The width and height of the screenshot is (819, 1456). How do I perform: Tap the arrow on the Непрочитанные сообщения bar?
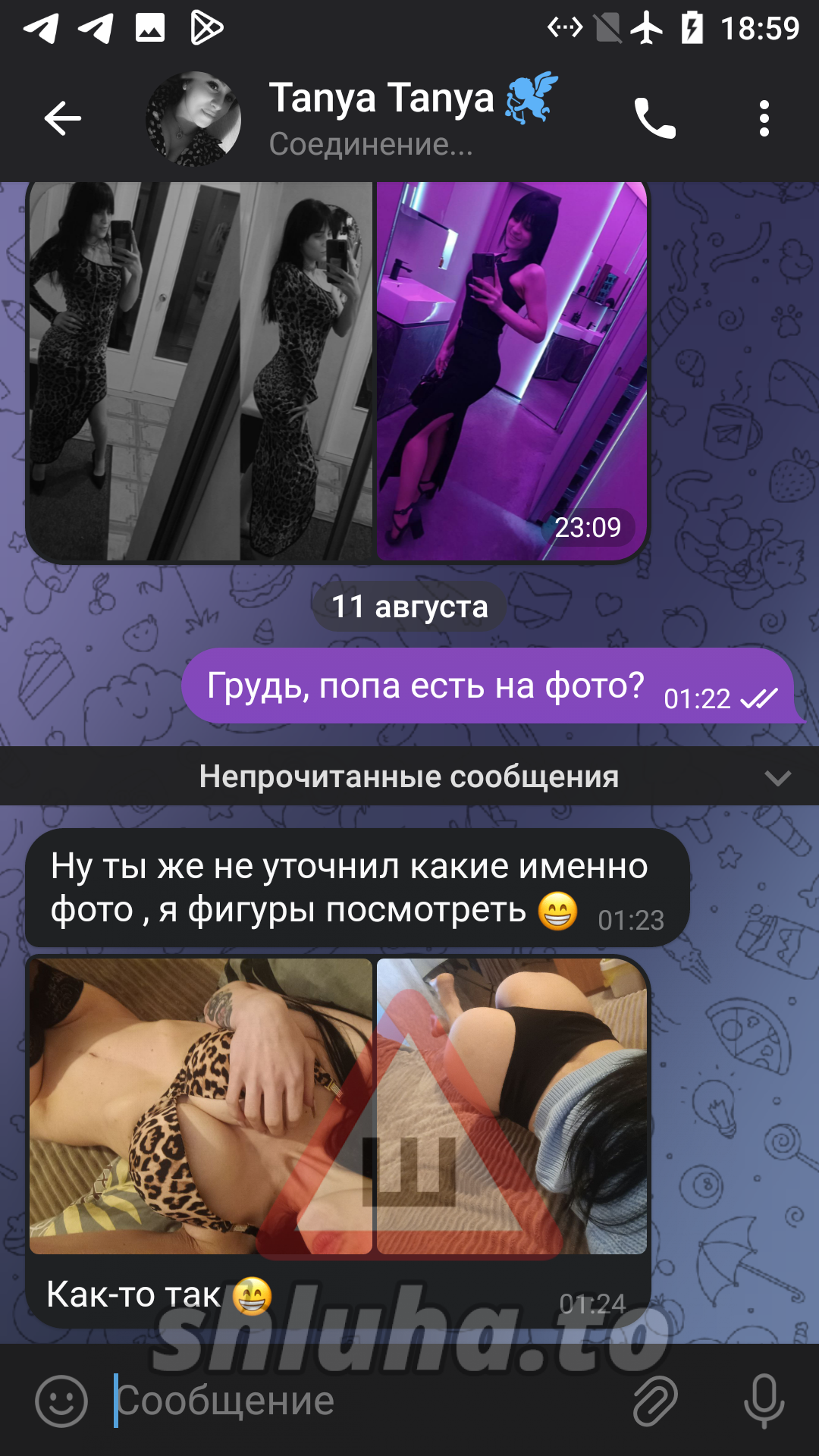click(778, 777)
